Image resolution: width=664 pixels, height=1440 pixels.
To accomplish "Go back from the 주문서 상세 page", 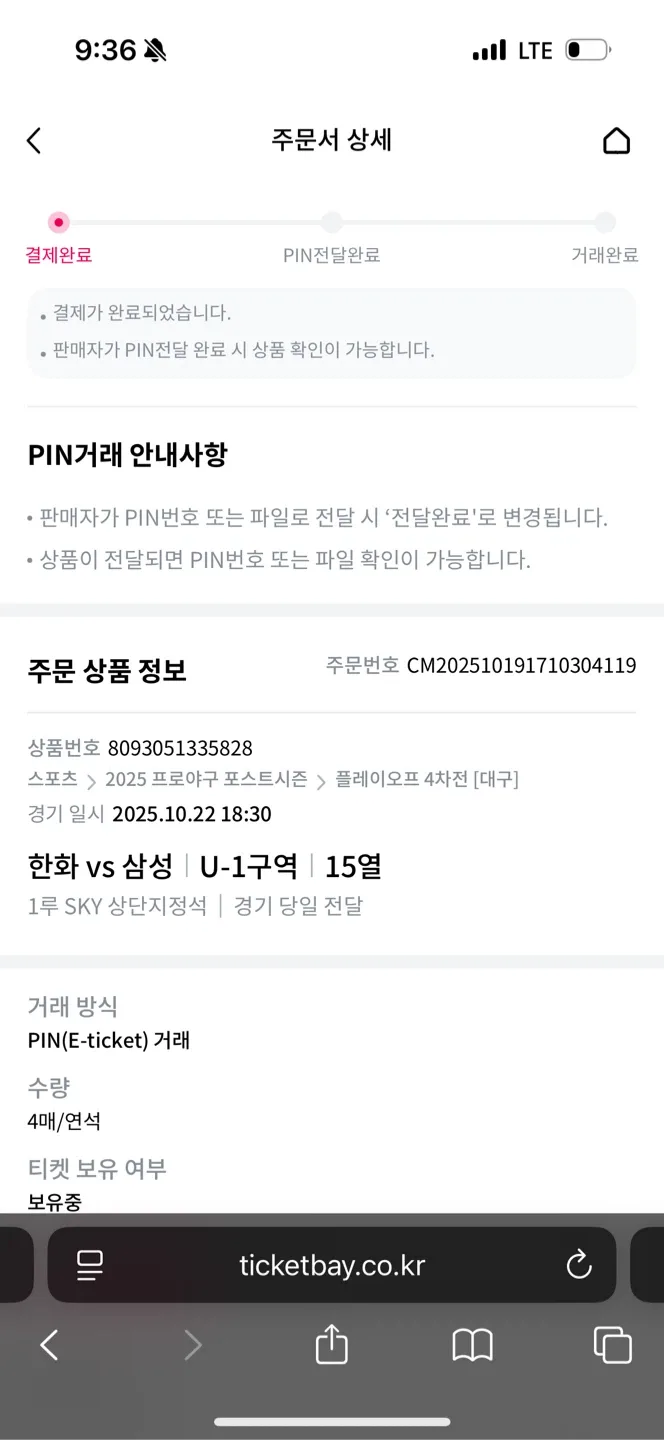I will click(34, 141).
